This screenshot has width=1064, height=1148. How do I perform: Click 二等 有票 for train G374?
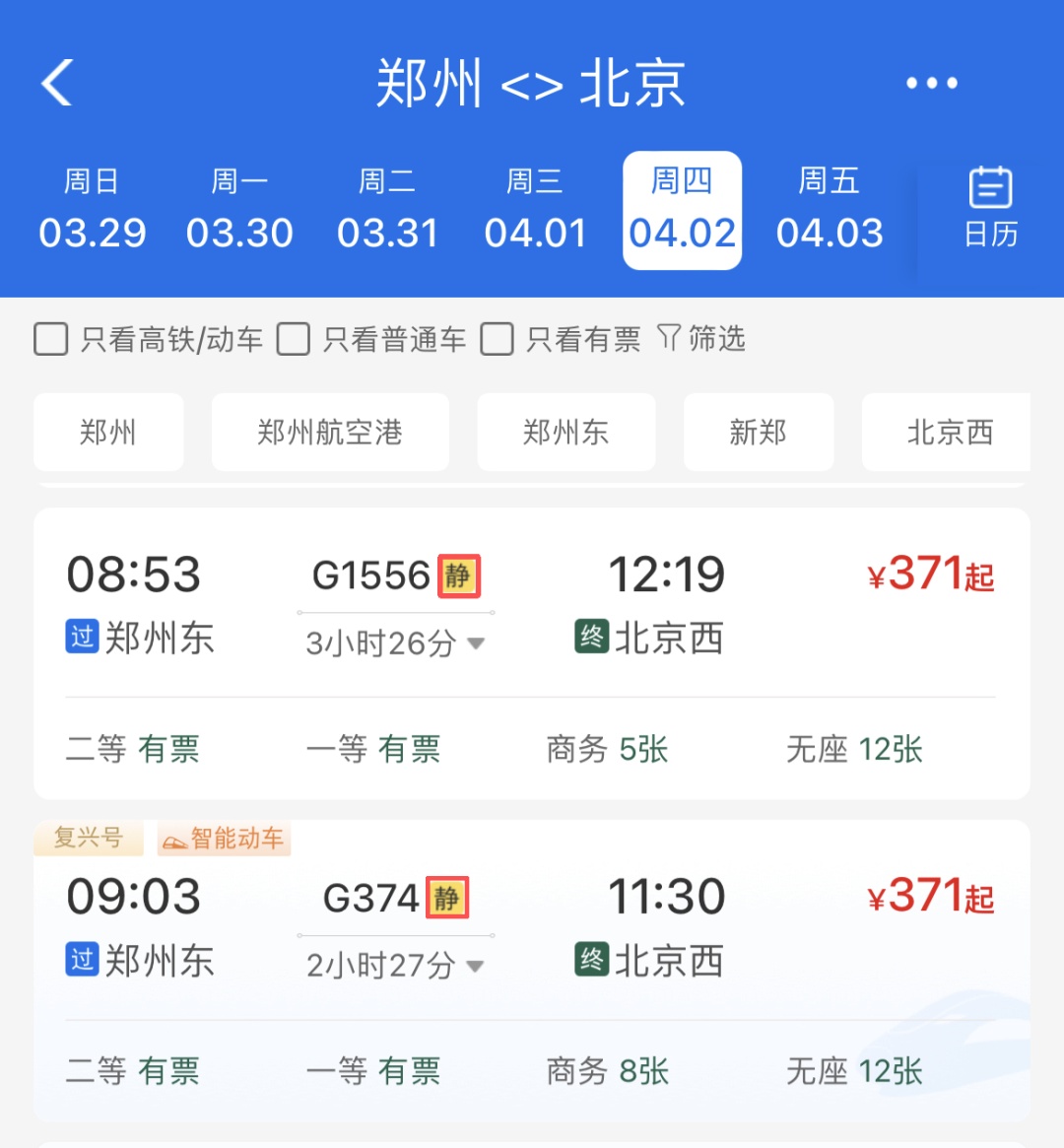pos(132,1071)
